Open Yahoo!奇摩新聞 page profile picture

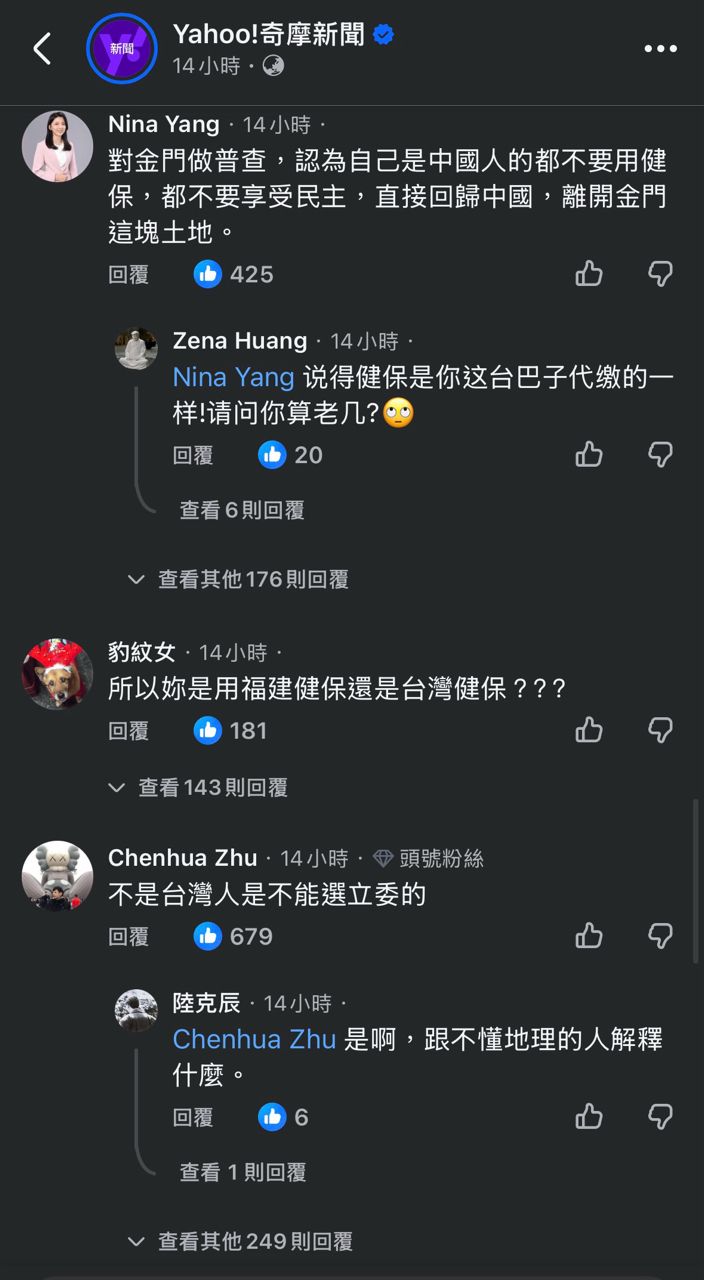pos(121,48)
